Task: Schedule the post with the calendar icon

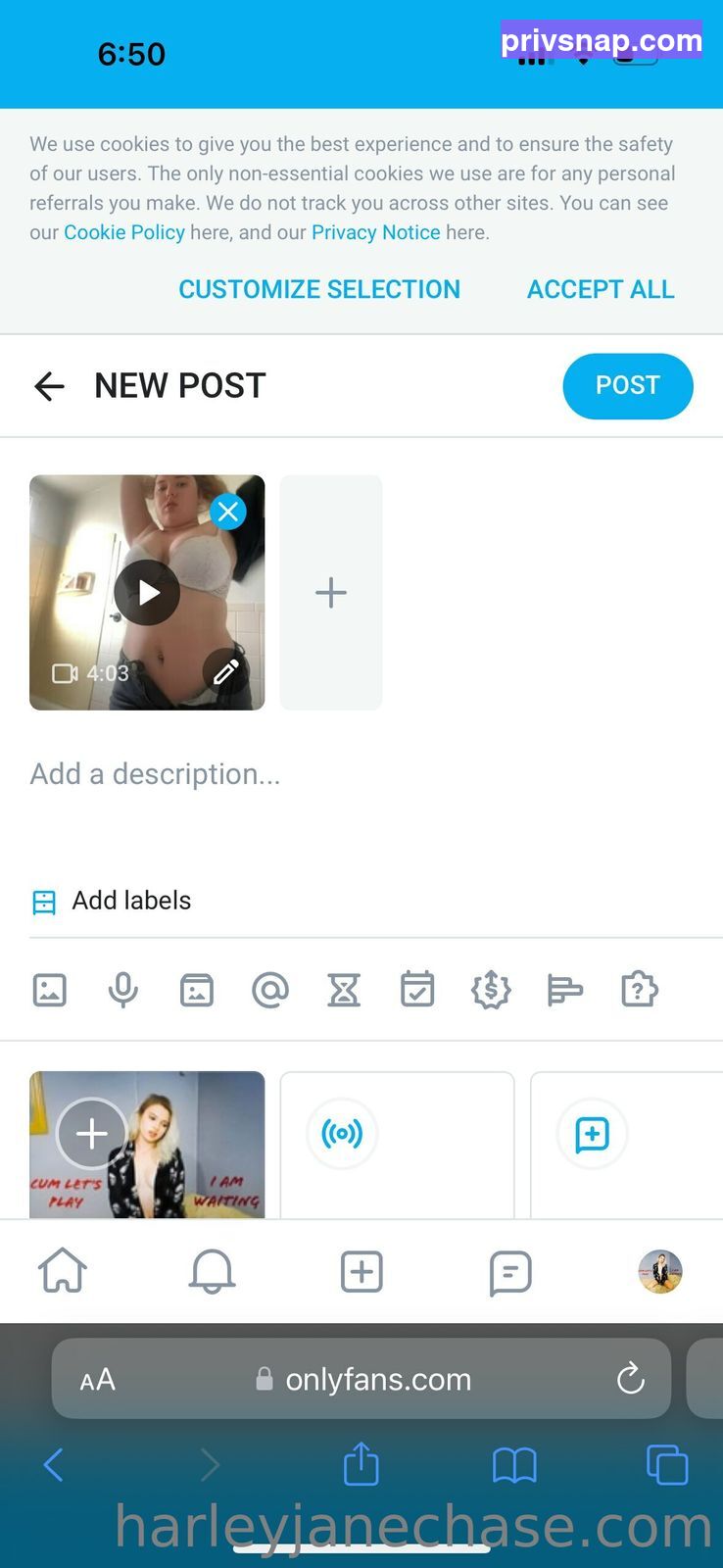Action: (x=417, y=990)
